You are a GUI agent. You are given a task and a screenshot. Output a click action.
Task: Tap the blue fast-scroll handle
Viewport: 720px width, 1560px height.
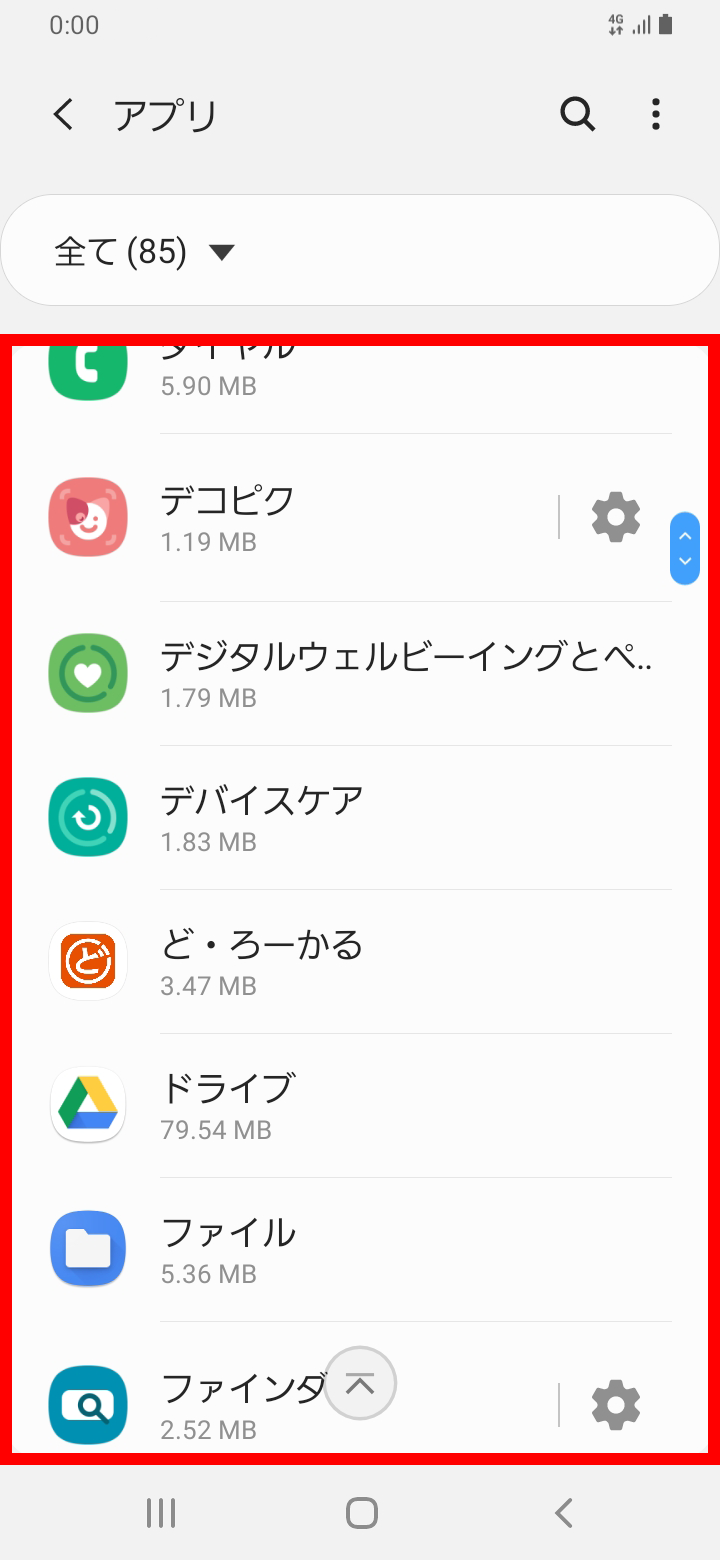click(685, 548)
